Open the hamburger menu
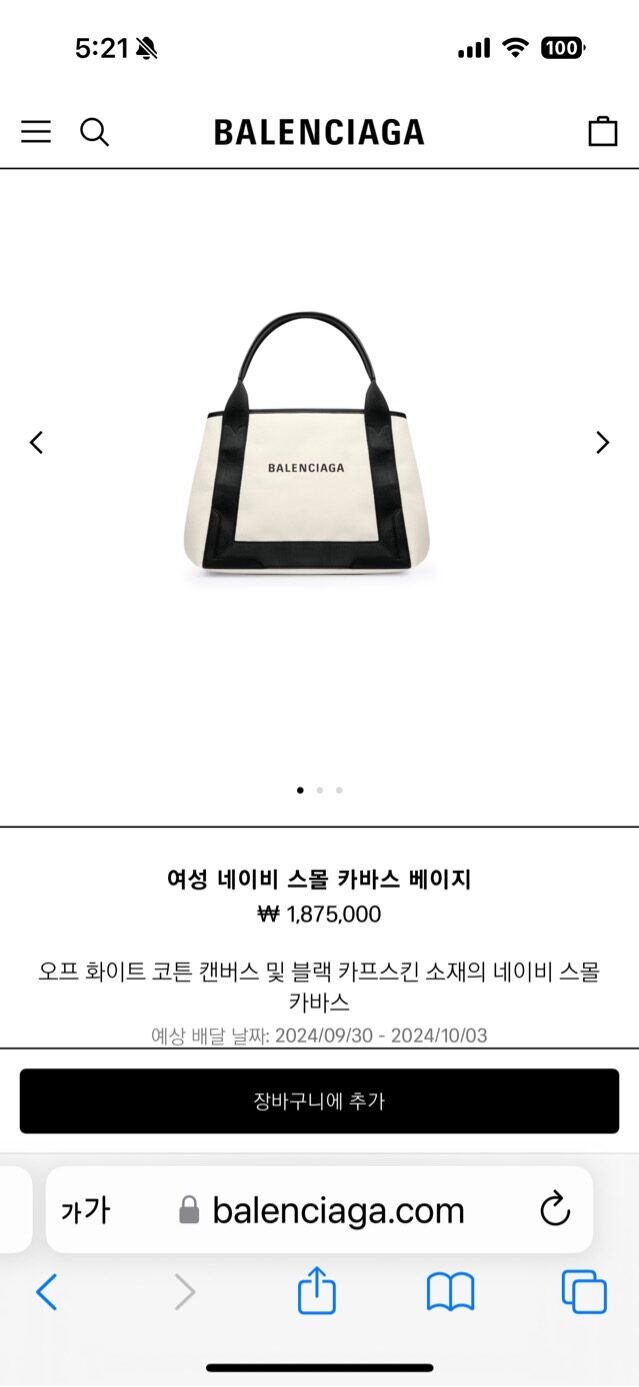 [x=36, y=132]
